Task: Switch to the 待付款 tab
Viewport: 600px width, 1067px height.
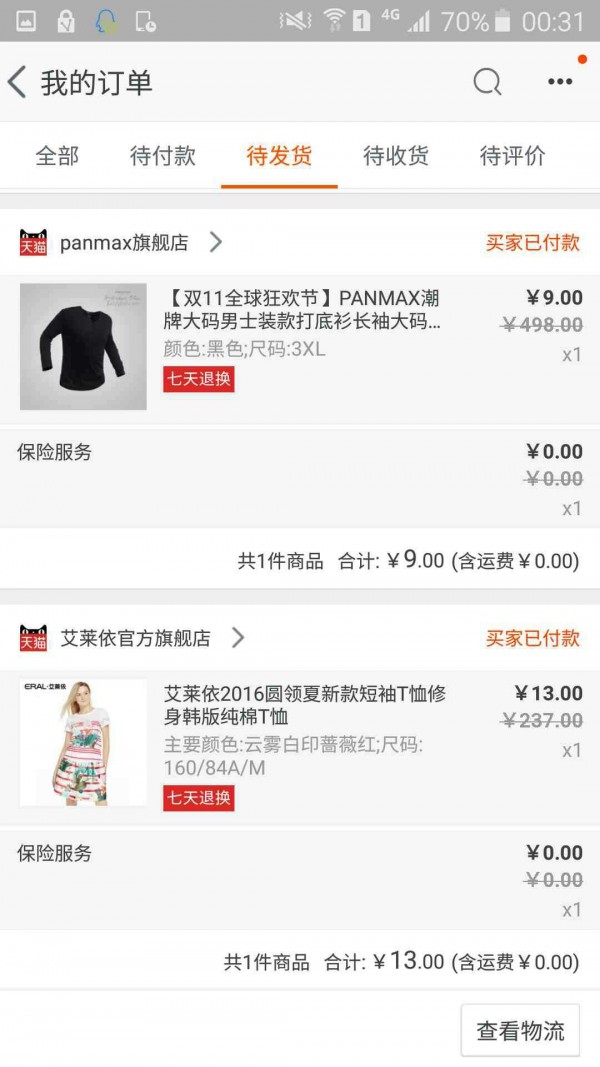Action: point(163,156)
